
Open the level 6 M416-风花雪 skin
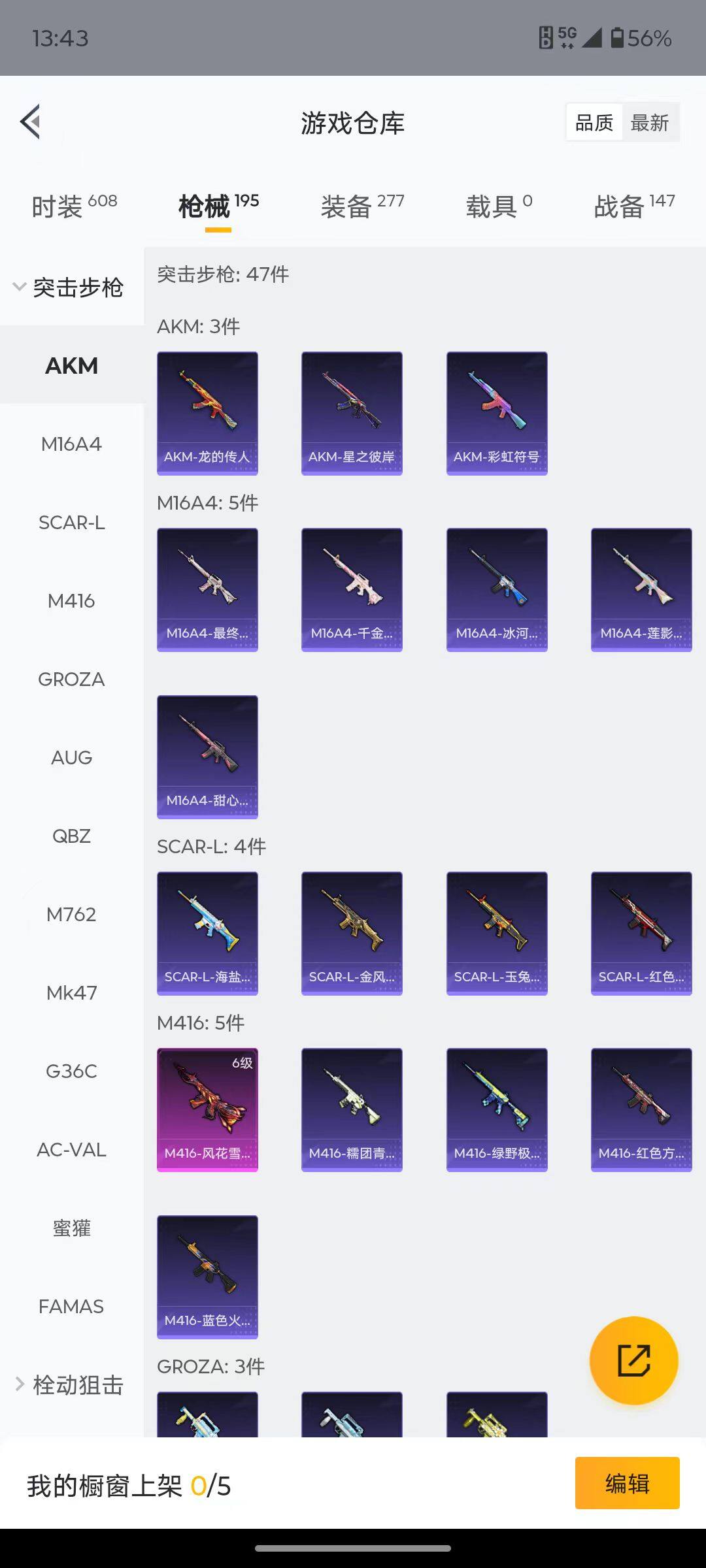[207, 1109]
